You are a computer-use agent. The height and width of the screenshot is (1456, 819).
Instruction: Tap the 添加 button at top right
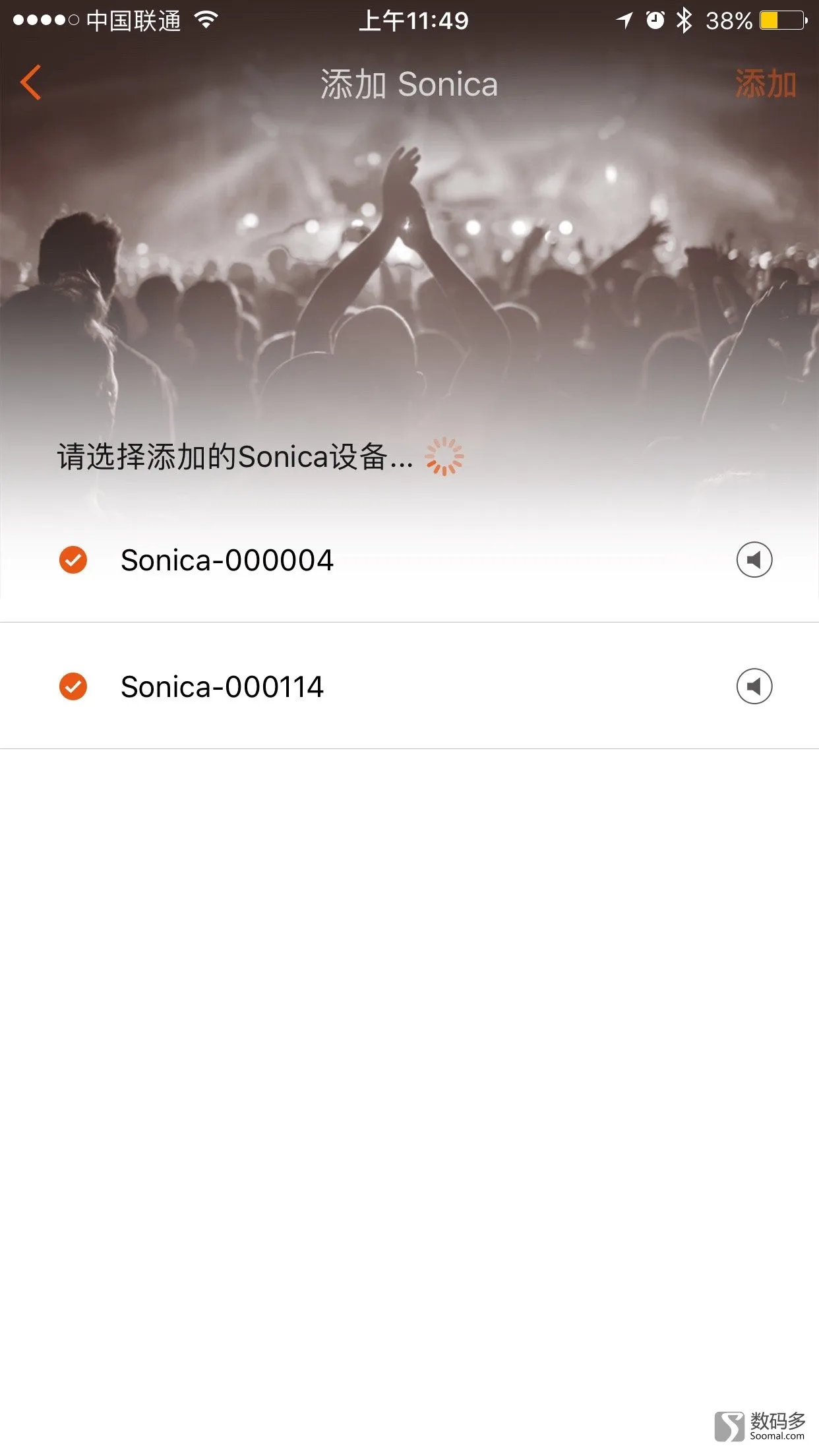[x=766, y=84]
